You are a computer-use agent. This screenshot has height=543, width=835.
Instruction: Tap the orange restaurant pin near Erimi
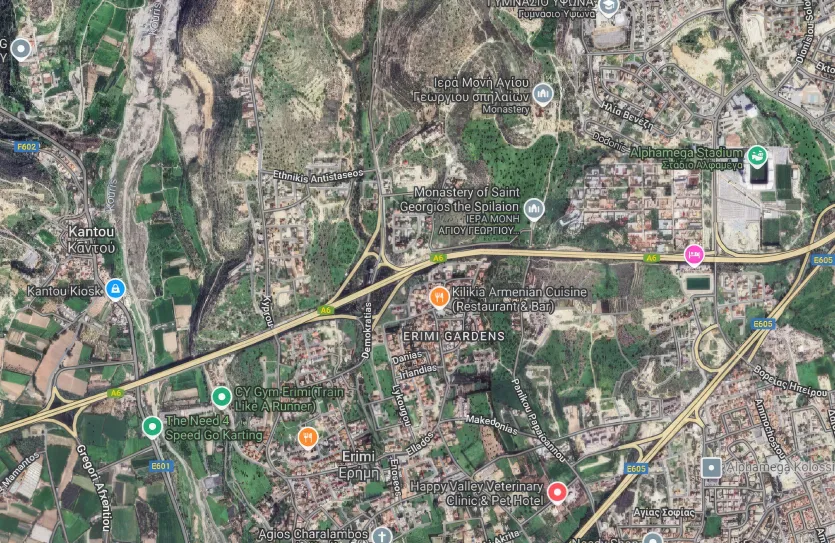[308, 437]
